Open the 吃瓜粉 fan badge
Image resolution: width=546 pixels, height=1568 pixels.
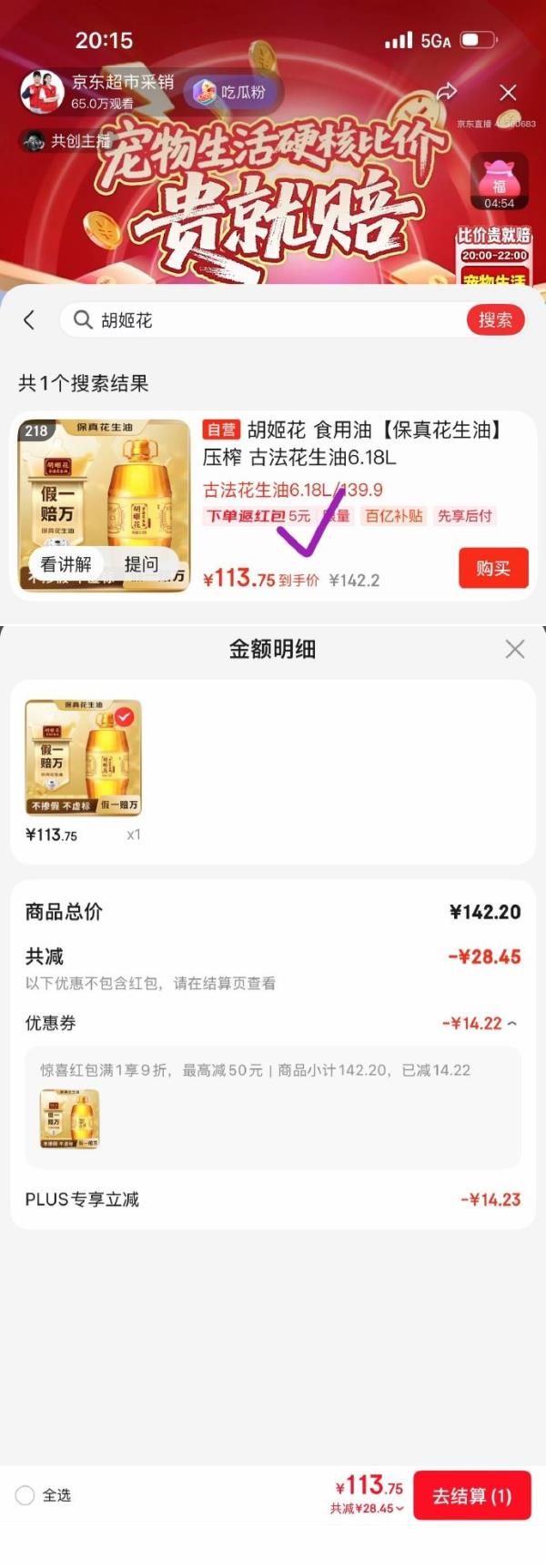(x=232, y=92)
